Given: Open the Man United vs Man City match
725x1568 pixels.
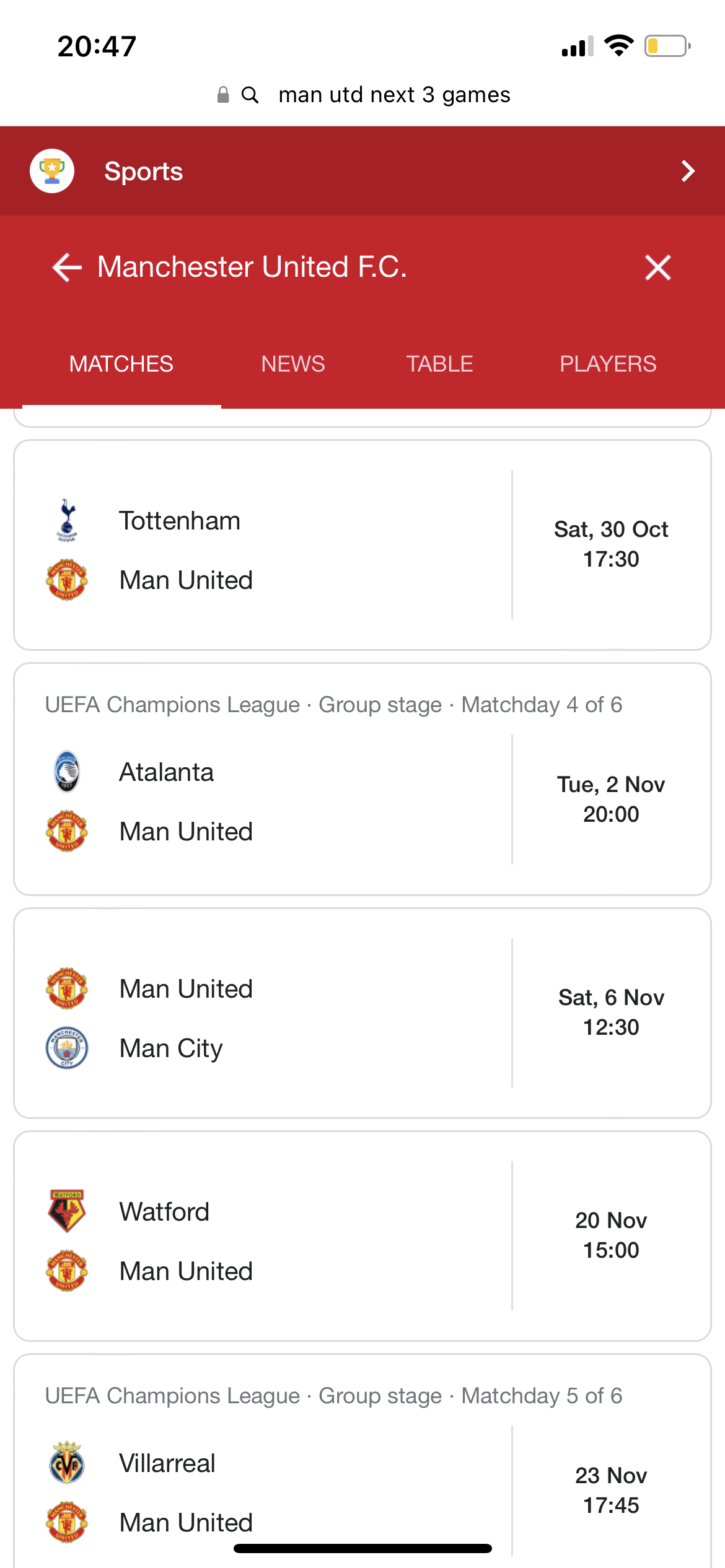Looking at the screenshot, I should [x=362, y=1013].
